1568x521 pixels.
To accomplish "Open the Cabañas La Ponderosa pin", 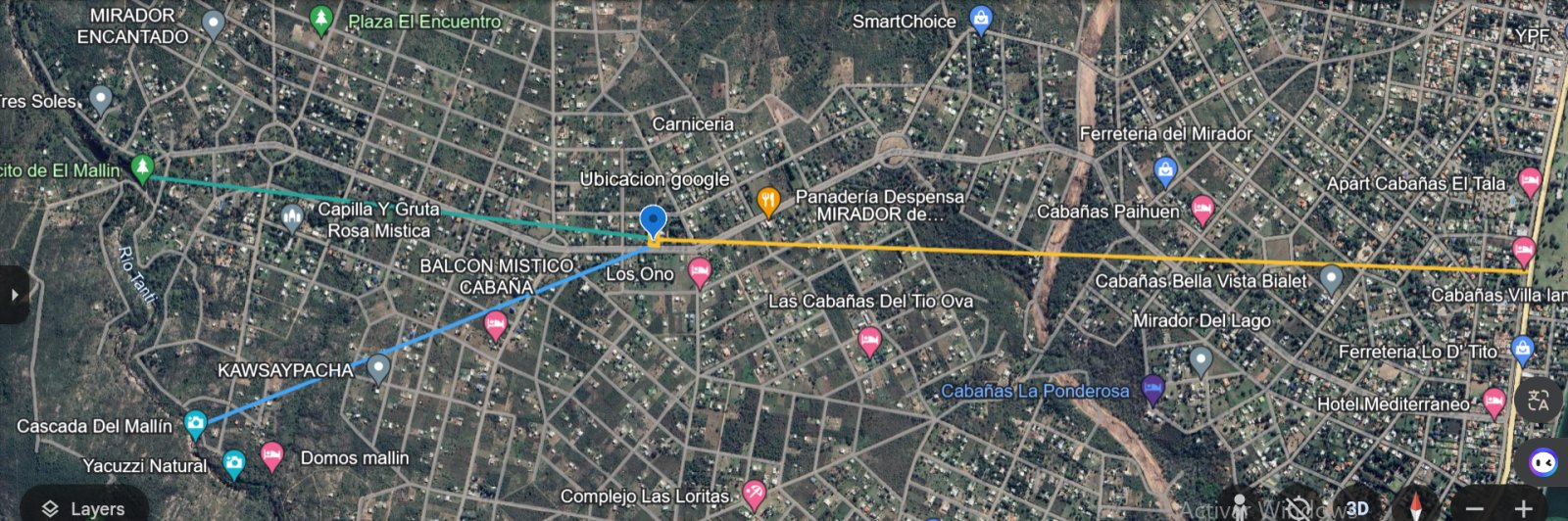I will tap(1152, 389).
